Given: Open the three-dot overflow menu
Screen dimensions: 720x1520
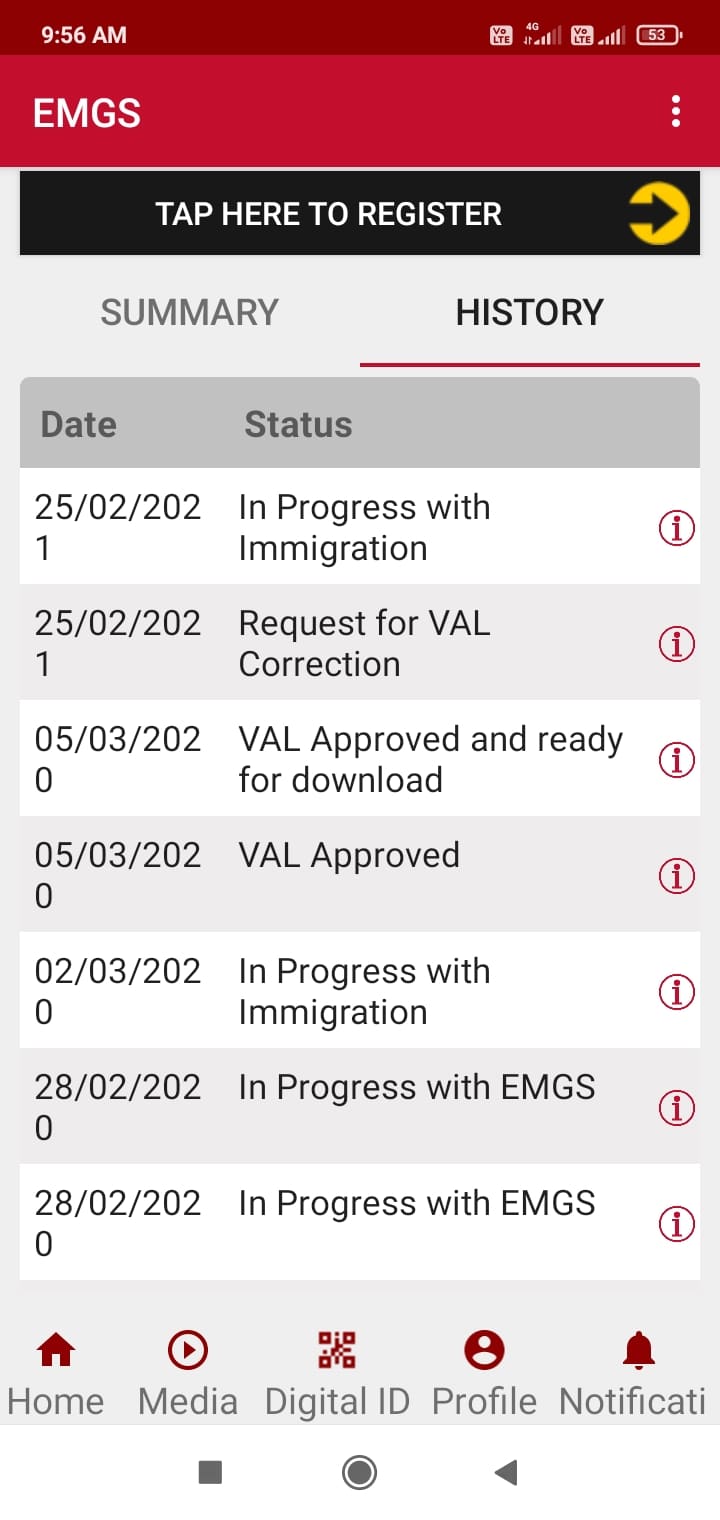Looking at the screenshot, I should pos(676,111).
